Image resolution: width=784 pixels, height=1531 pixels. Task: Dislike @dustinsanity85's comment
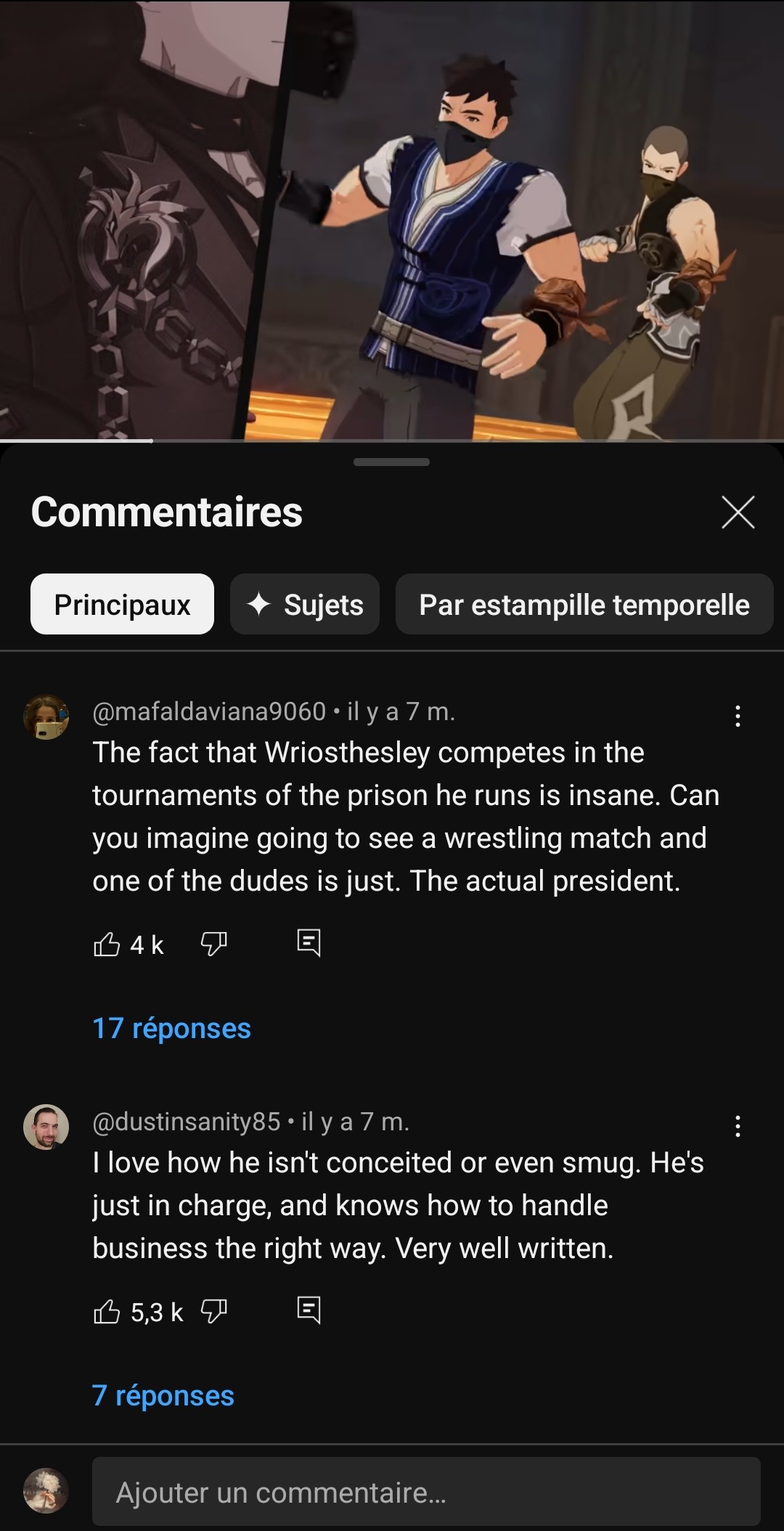[x=213, y=1311]
